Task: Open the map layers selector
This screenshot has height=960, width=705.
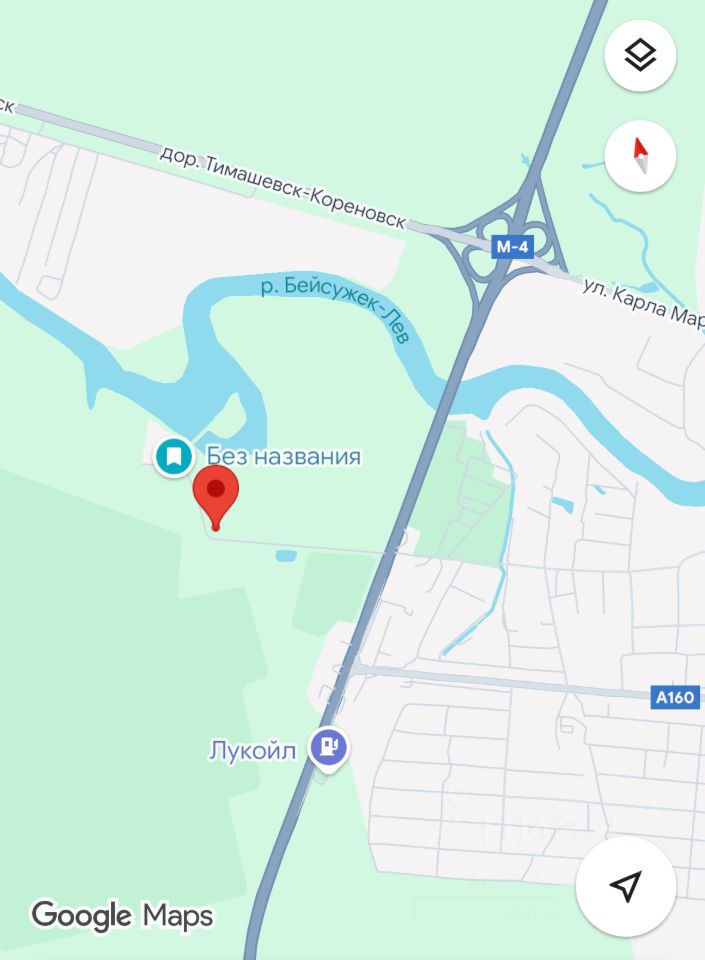Action: (640, 56)
